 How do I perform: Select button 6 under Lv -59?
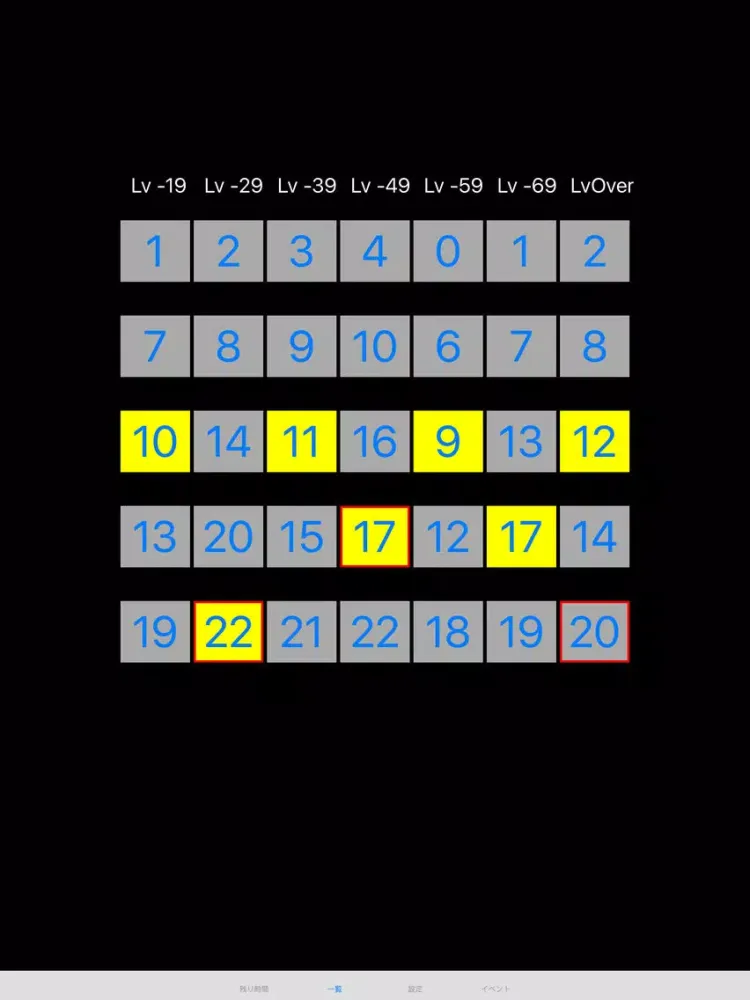pos(448,346)
